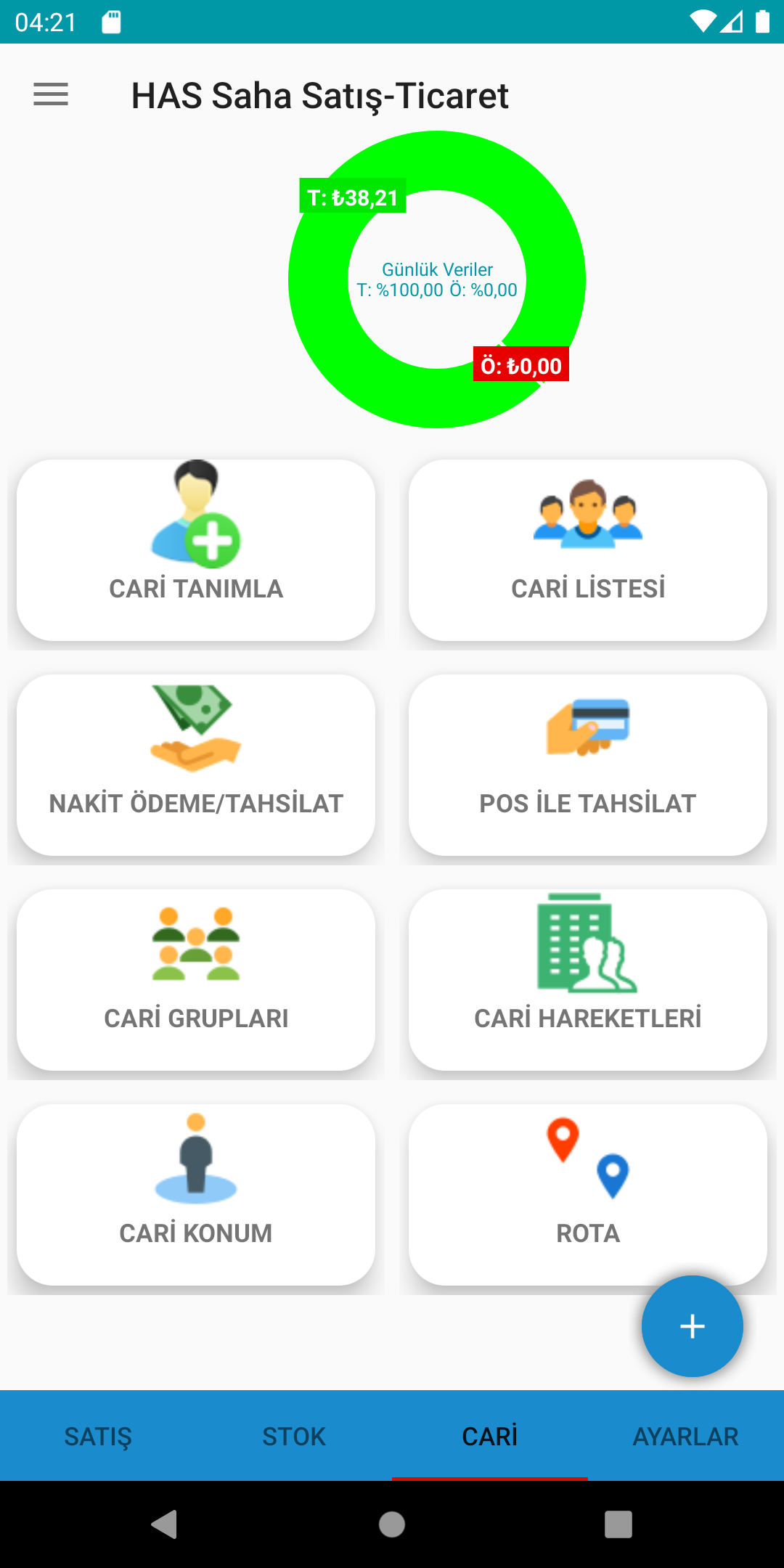
Task: Select the CARİ tab
Action: click(x=490, y=1436)
